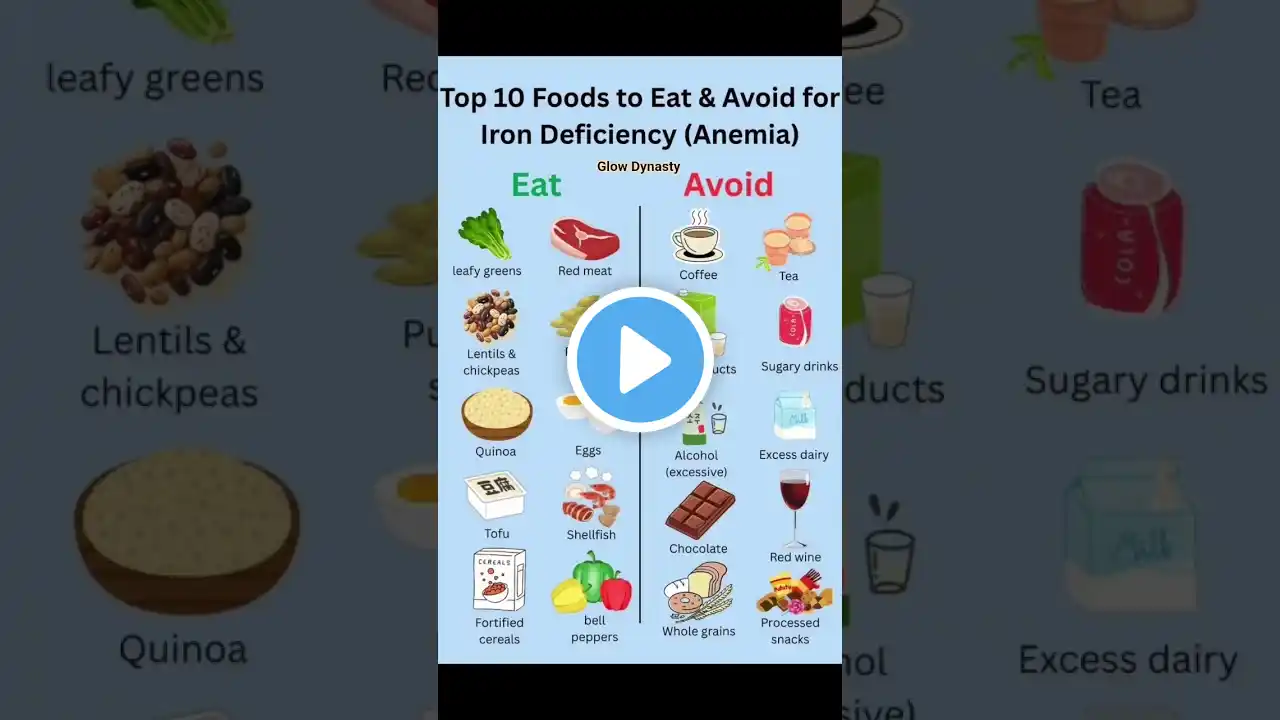Image resolution: width=1280 pixels, height=720 pixels.
Task: Play the iron deficiency foods video
Action: pos(640,360)
